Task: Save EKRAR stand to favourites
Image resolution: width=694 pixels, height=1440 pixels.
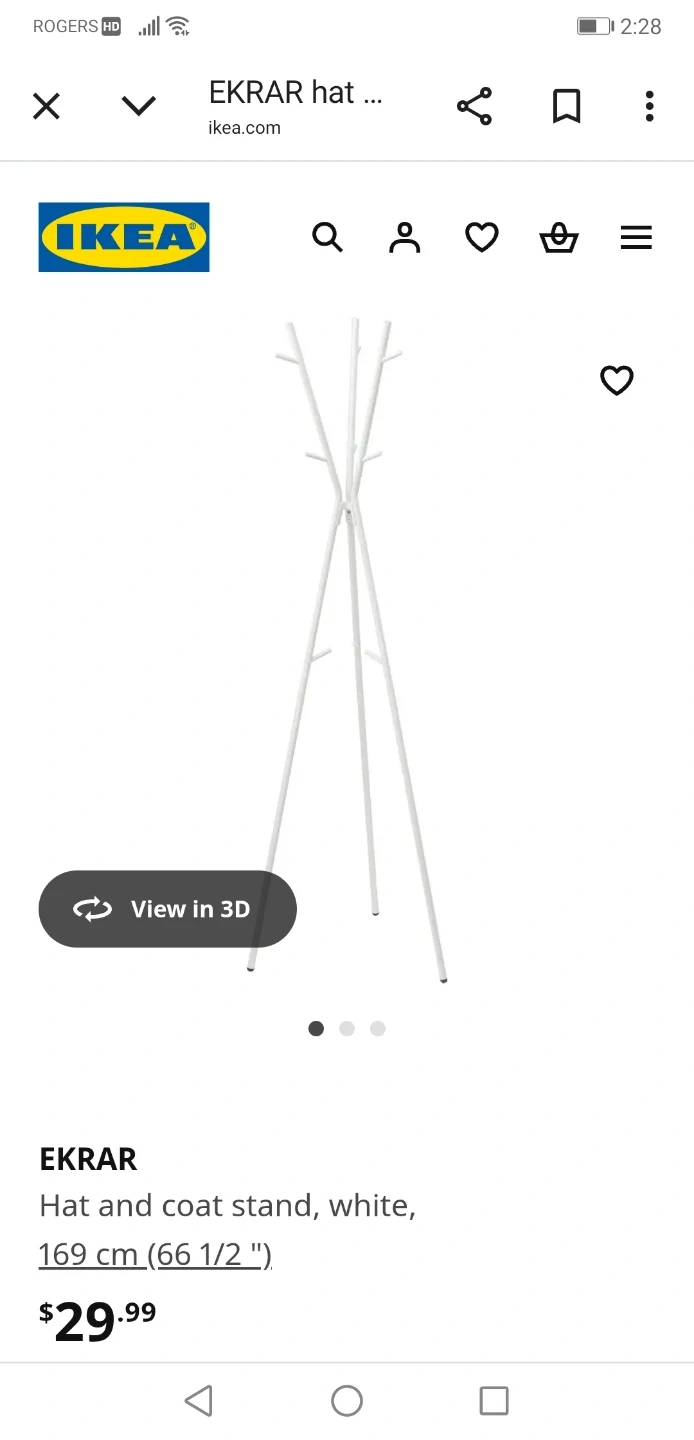Action: (616, 380)
